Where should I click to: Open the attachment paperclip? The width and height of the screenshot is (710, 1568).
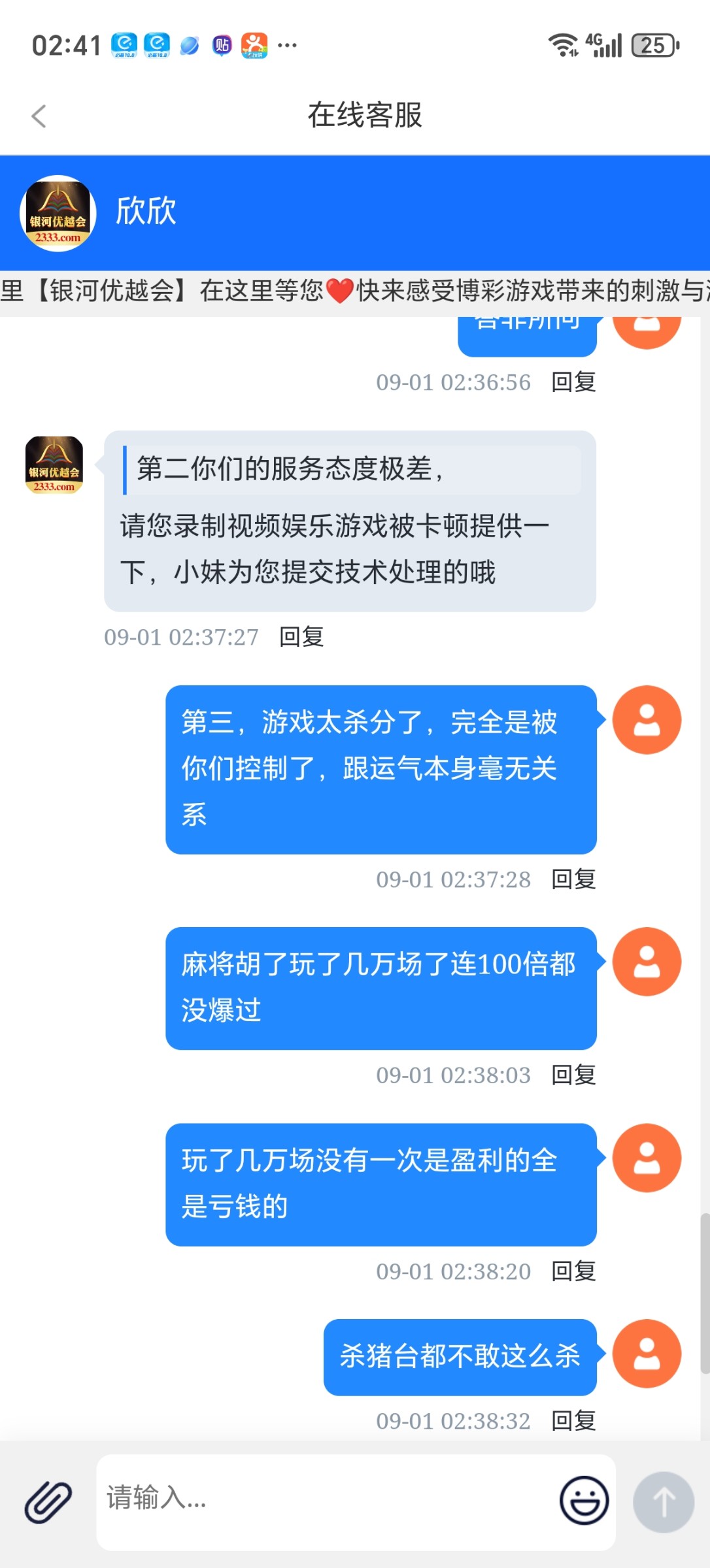tap(48, 1501)
